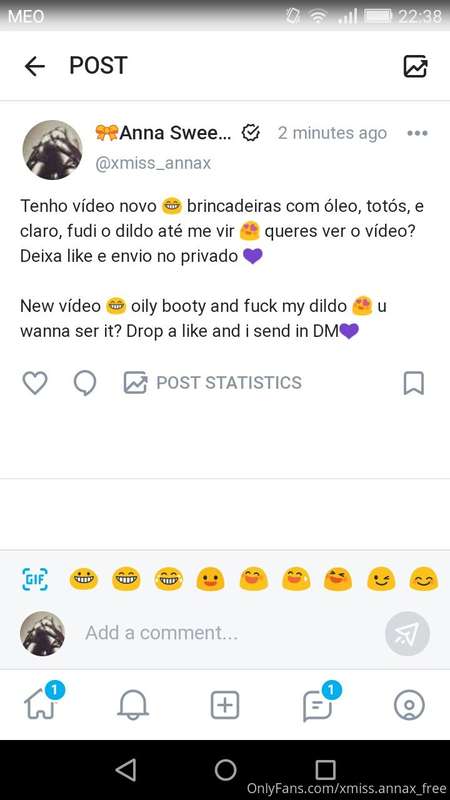
Task: Open the three-dot post menu
Action: coord(417,133)
